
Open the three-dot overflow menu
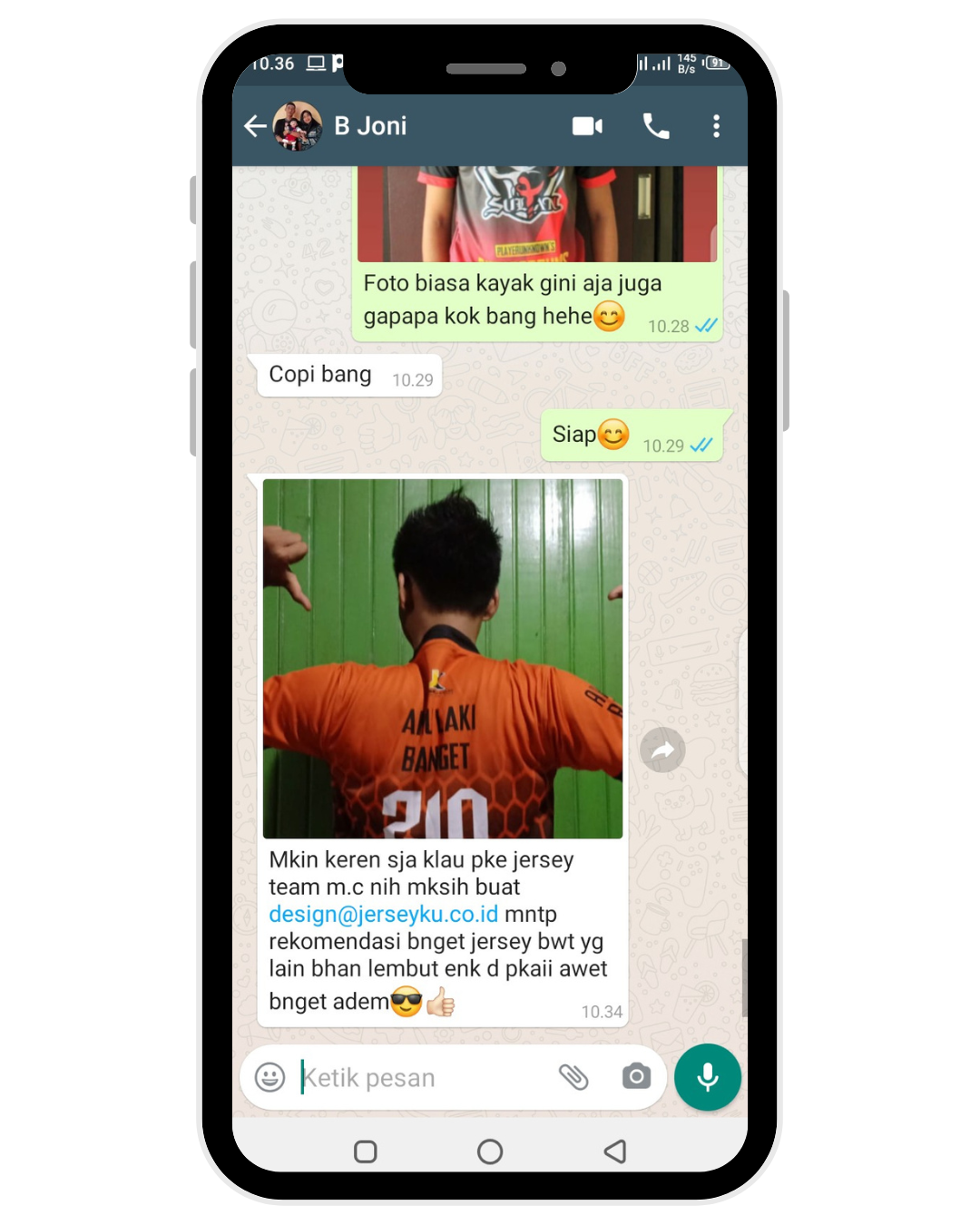[716, 126]
